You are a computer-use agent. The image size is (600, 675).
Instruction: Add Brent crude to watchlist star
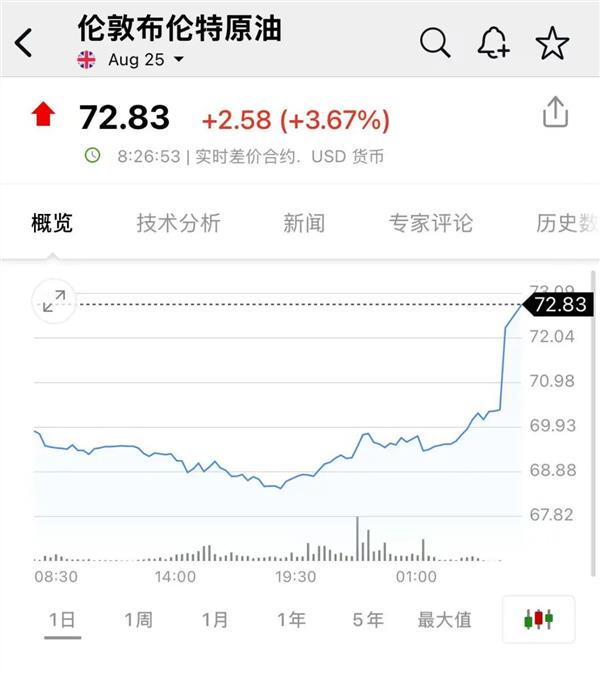pos(552,43)
